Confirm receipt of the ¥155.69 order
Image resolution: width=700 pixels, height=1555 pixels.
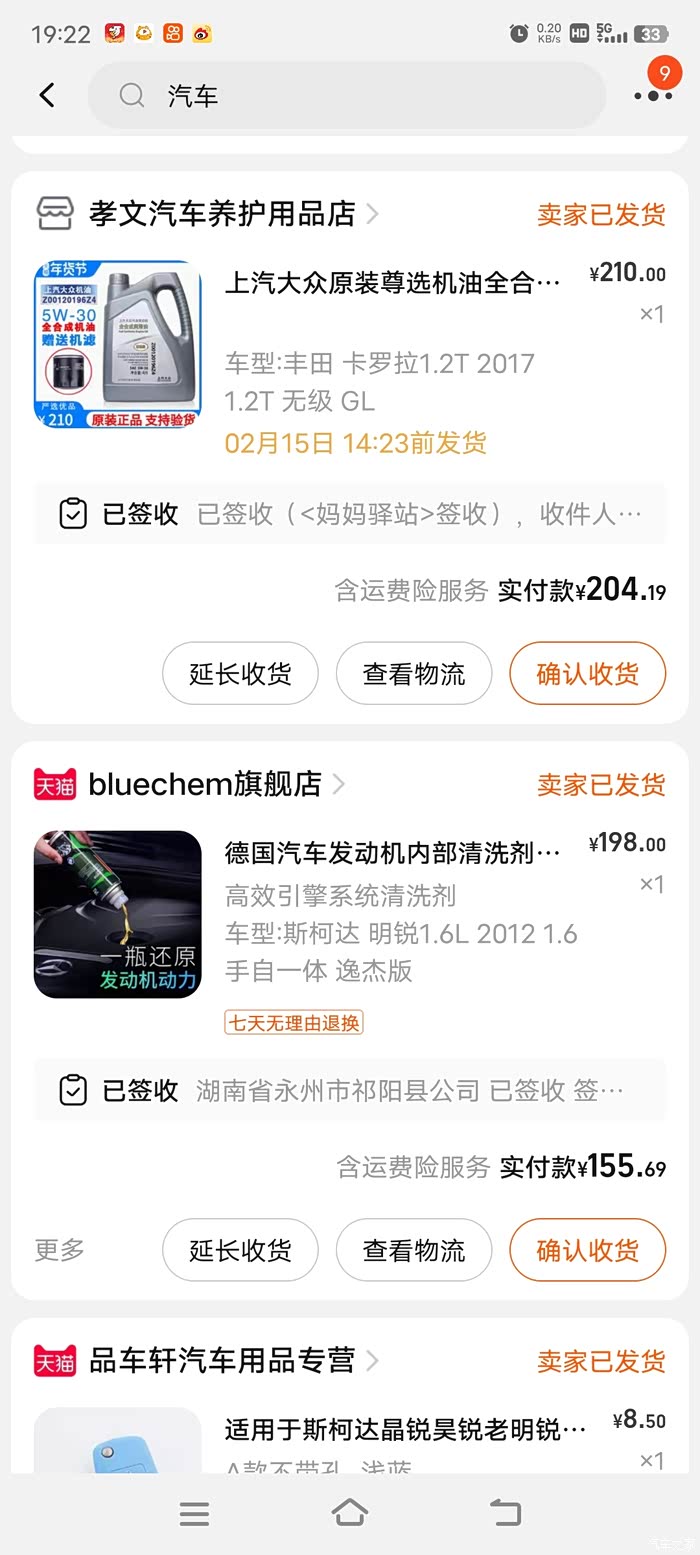click(x=588, y=1250)
